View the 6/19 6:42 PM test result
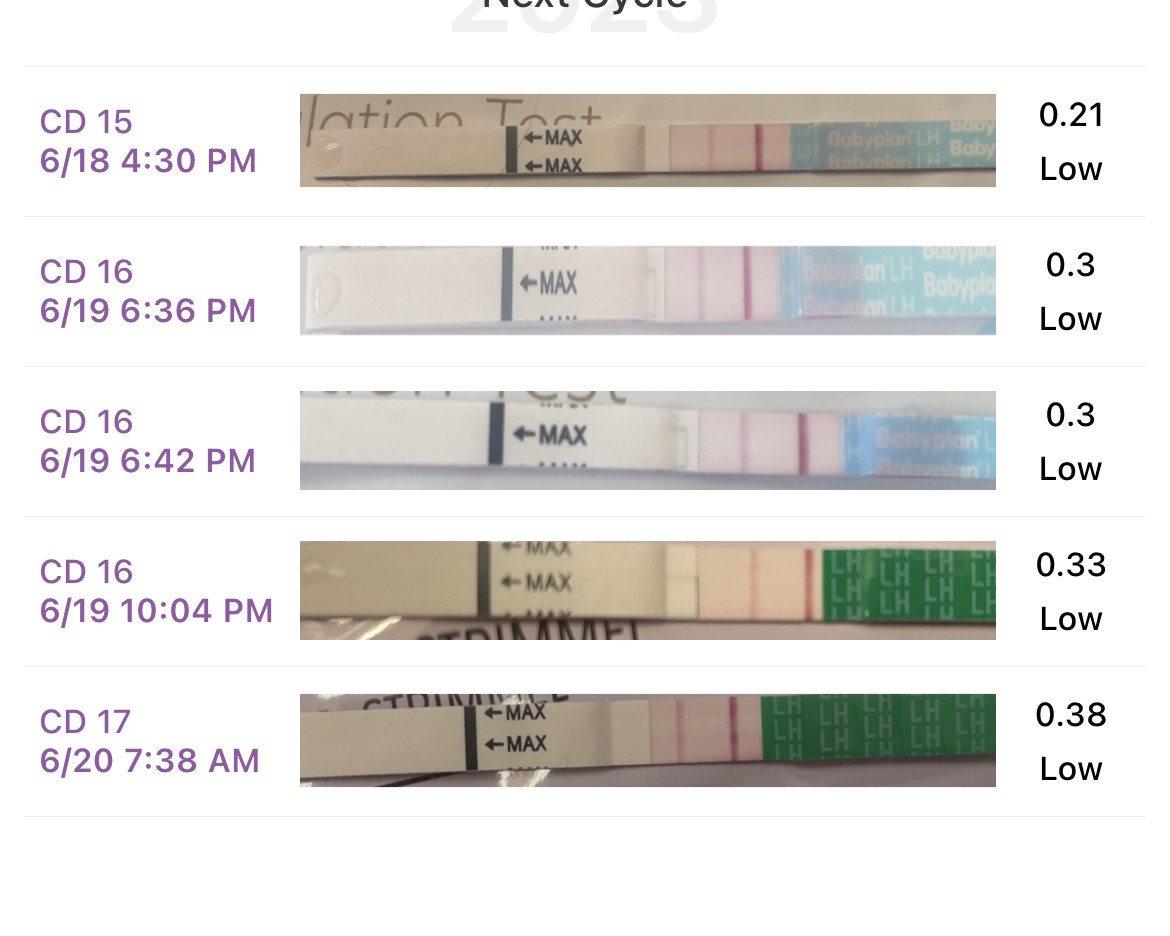 click(x=148, y=441)
